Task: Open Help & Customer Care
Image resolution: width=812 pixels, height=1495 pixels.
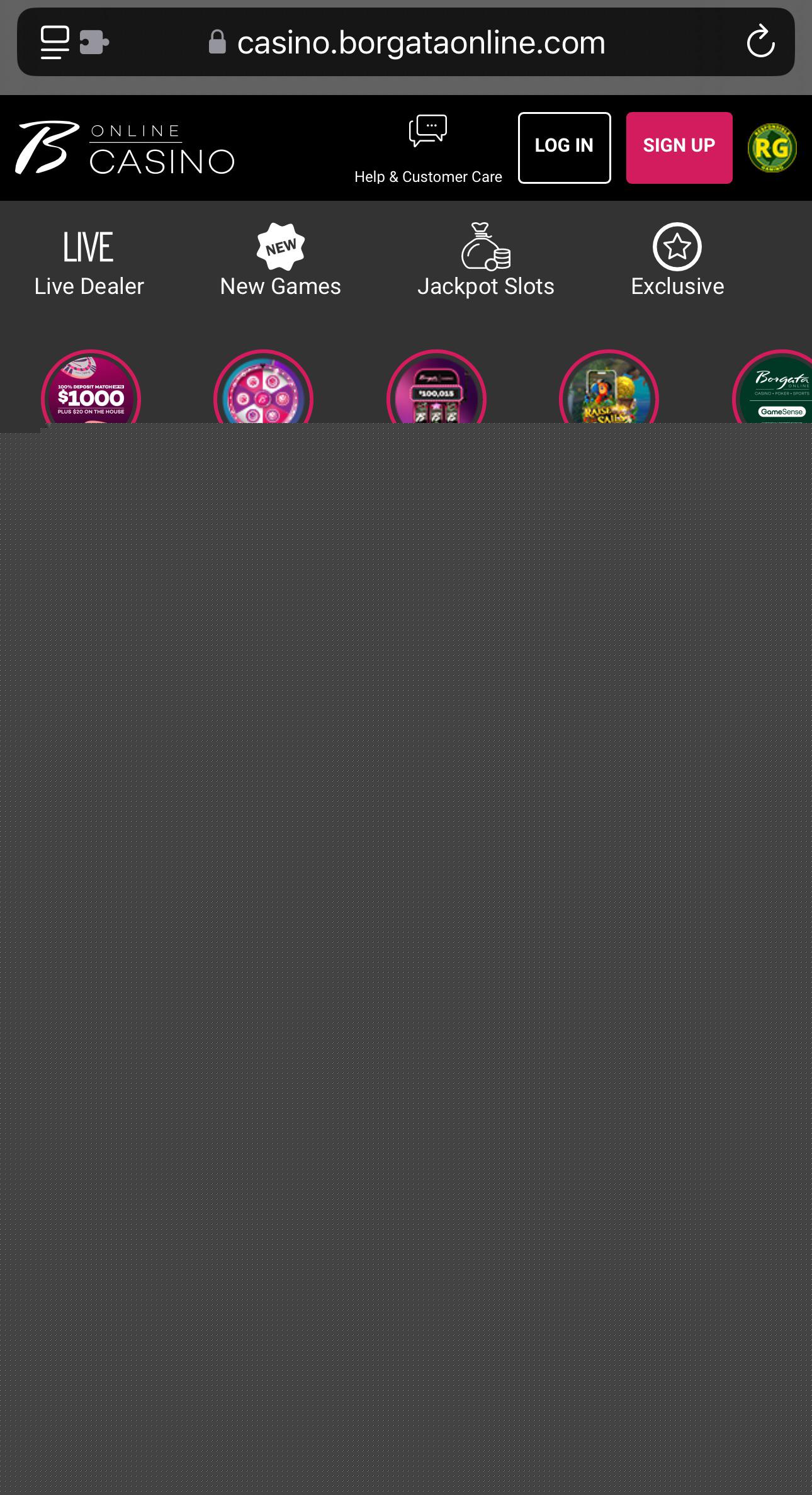Action: point(428,149)
